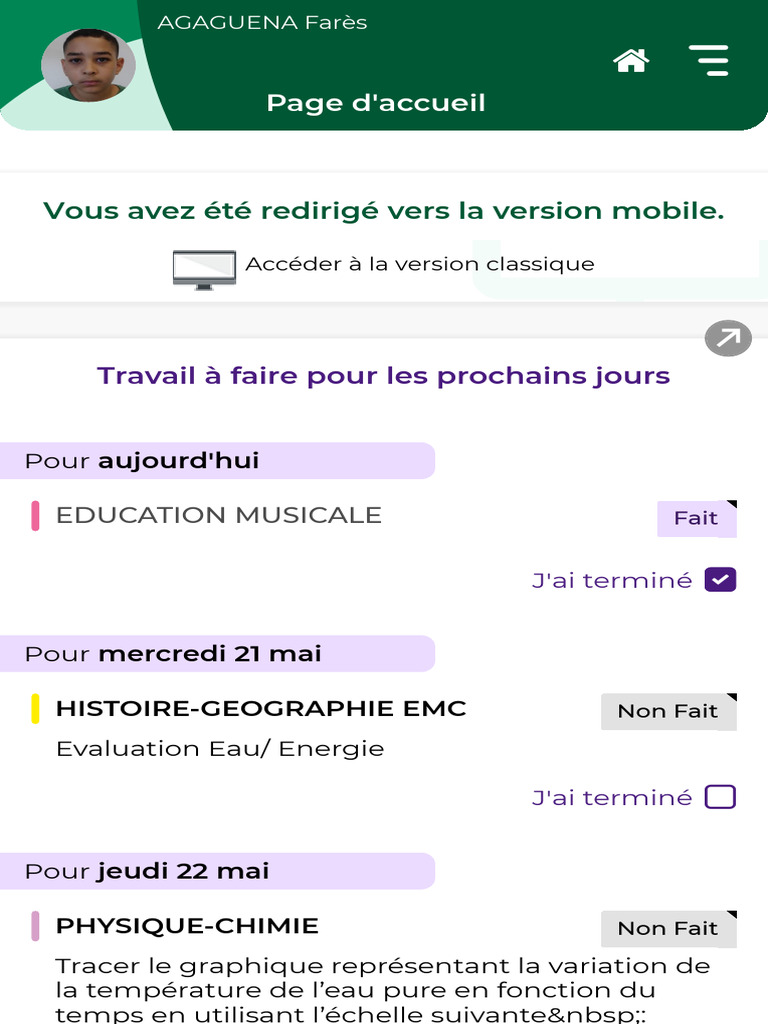Tap Non Fait for Physique-Chimie

[668, 928]
